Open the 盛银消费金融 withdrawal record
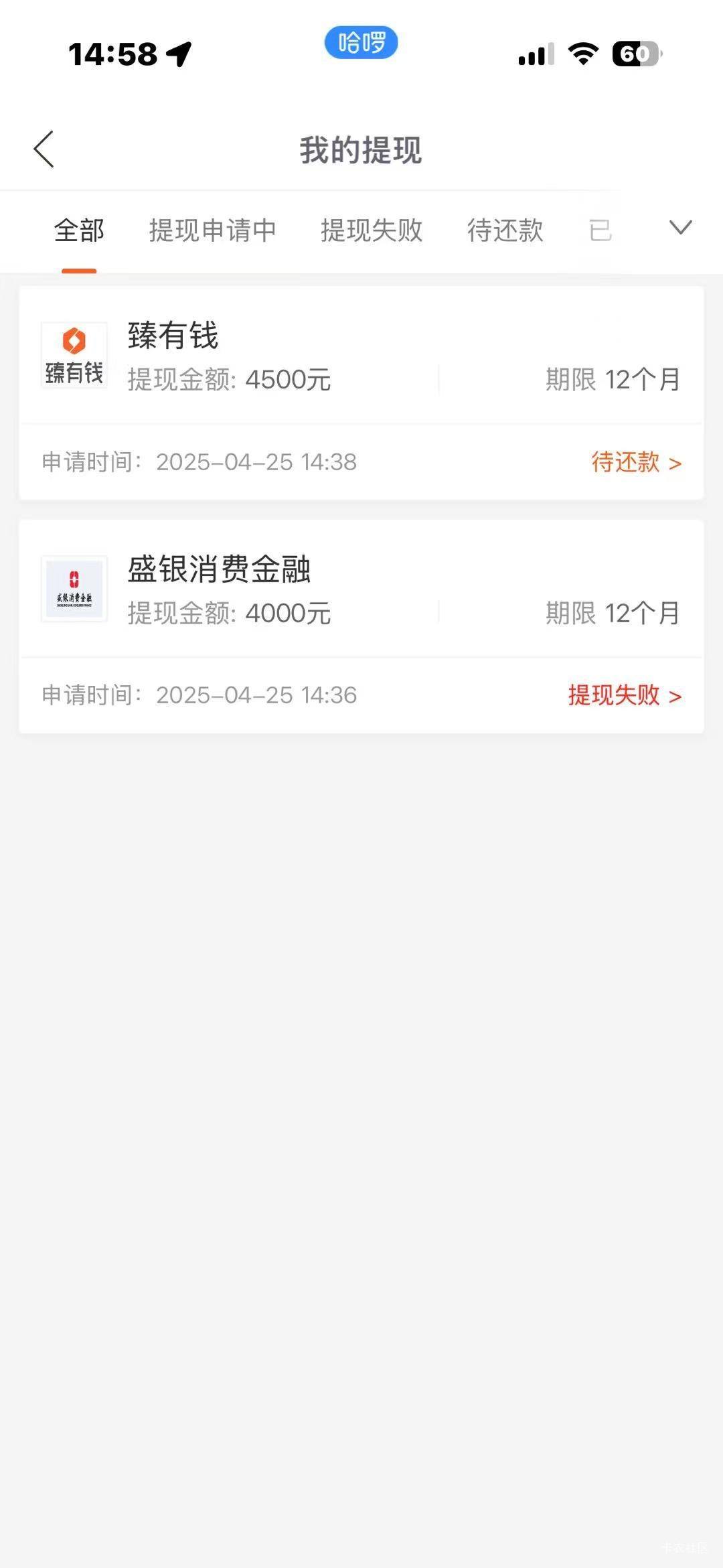The width and height of the screenshot is (723, 1568). tap(361, 626)
